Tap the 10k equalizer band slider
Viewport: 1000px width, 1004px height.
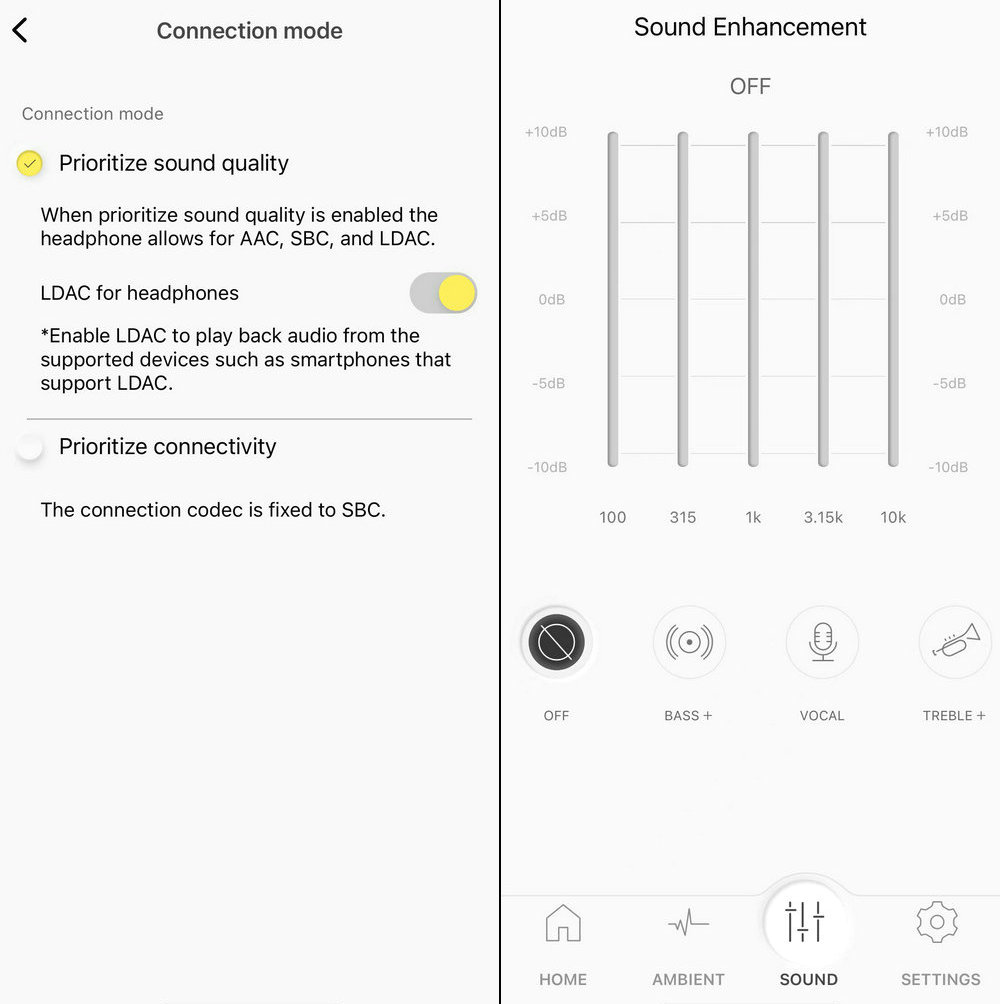[x=893, y=299]
